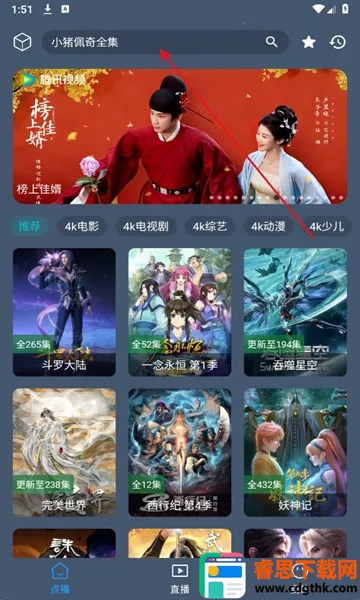
Task: Open 斗罗大陆 series card
Action: (64, 312)
